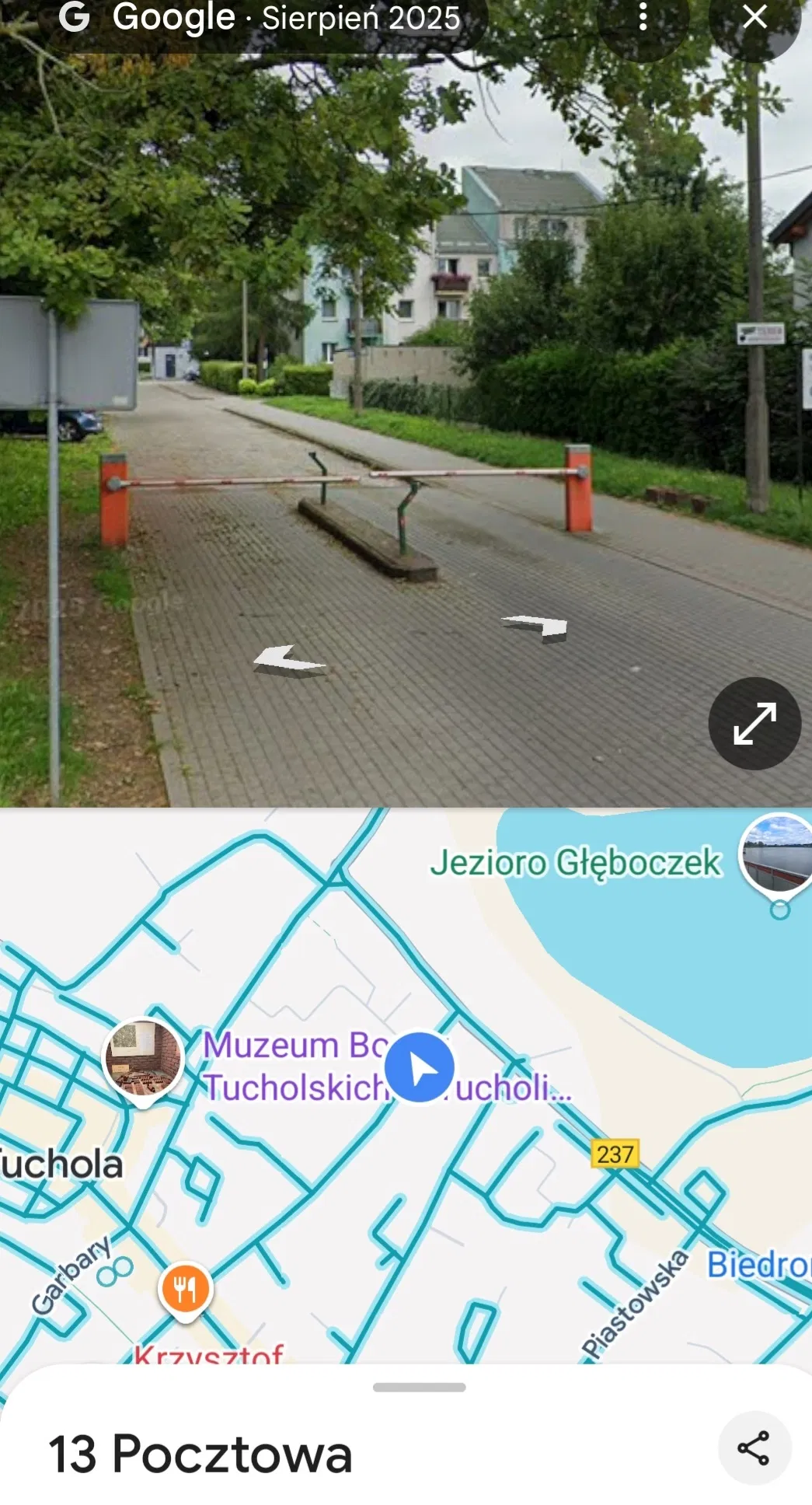The width and height of the screenshot is (812, 1505).
Task: Tap the Biedronka place label on map
Action: pos(758,1265)
